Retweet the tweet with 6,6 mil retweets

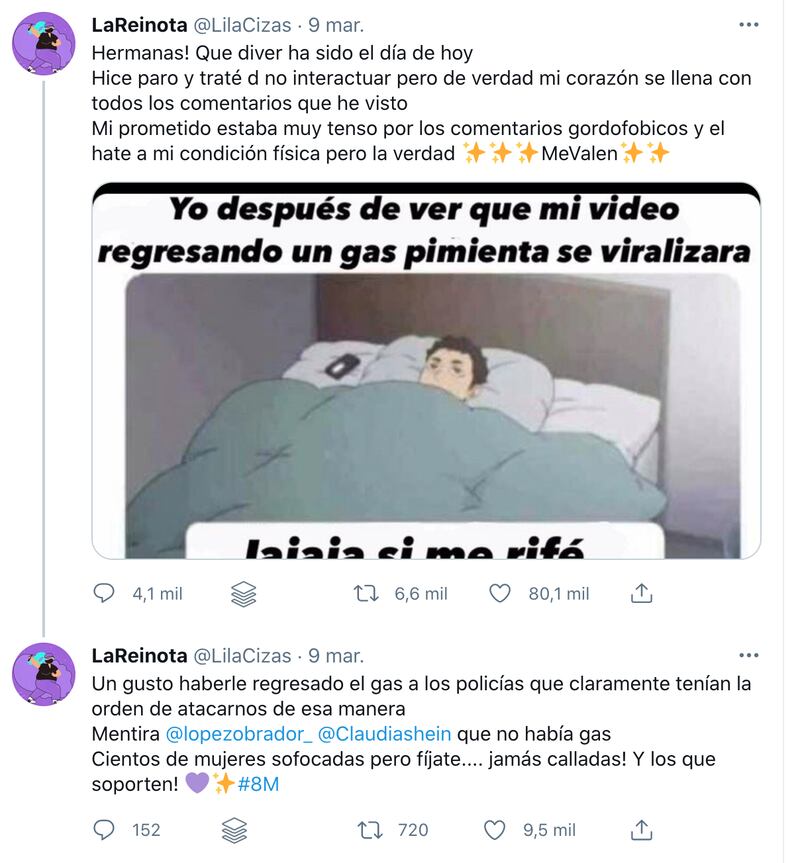[x=367, y=594]
